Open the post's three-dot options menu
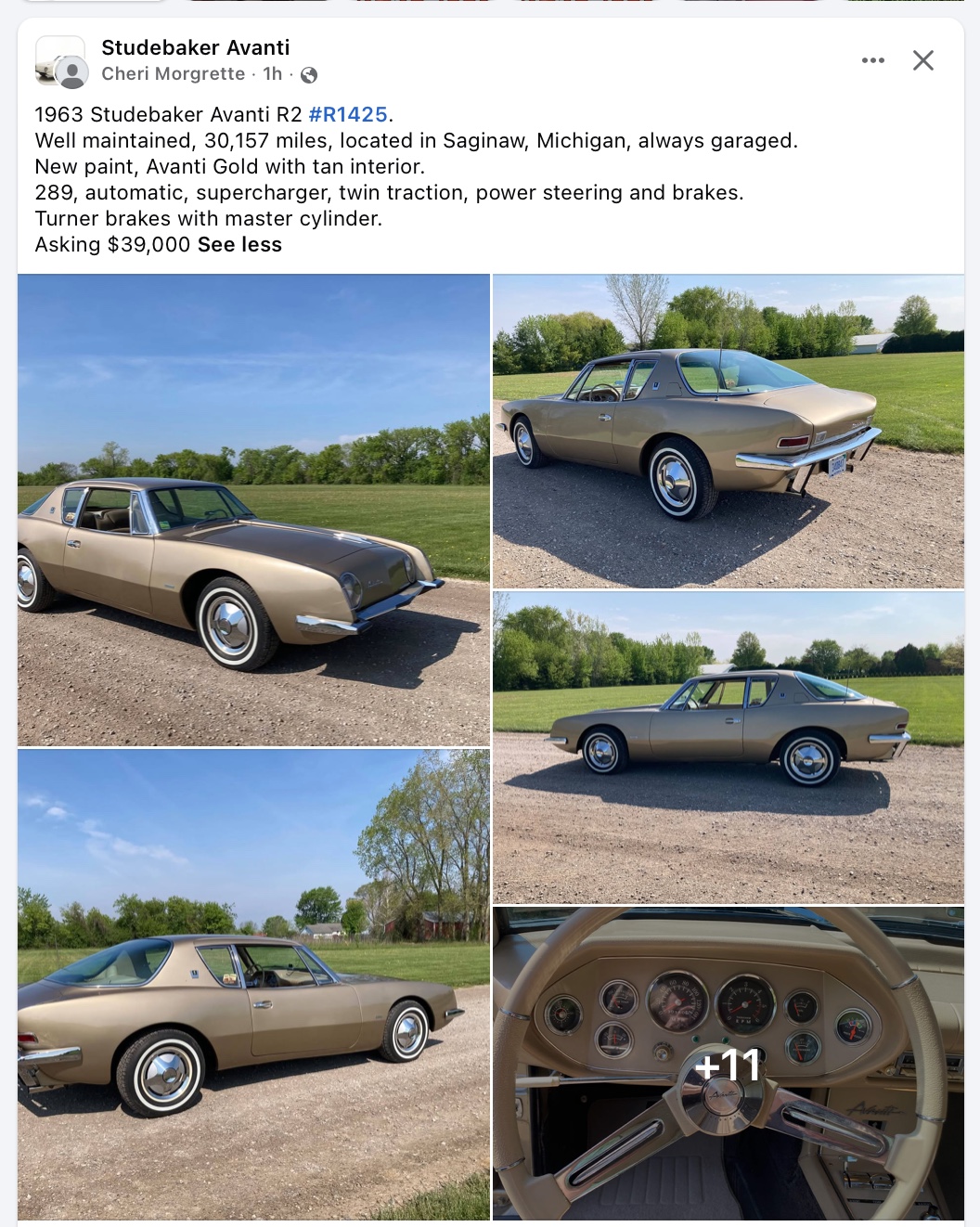The height and width of the screenshot is (1227, 980). pyautogui.click(x=872, y=60)
